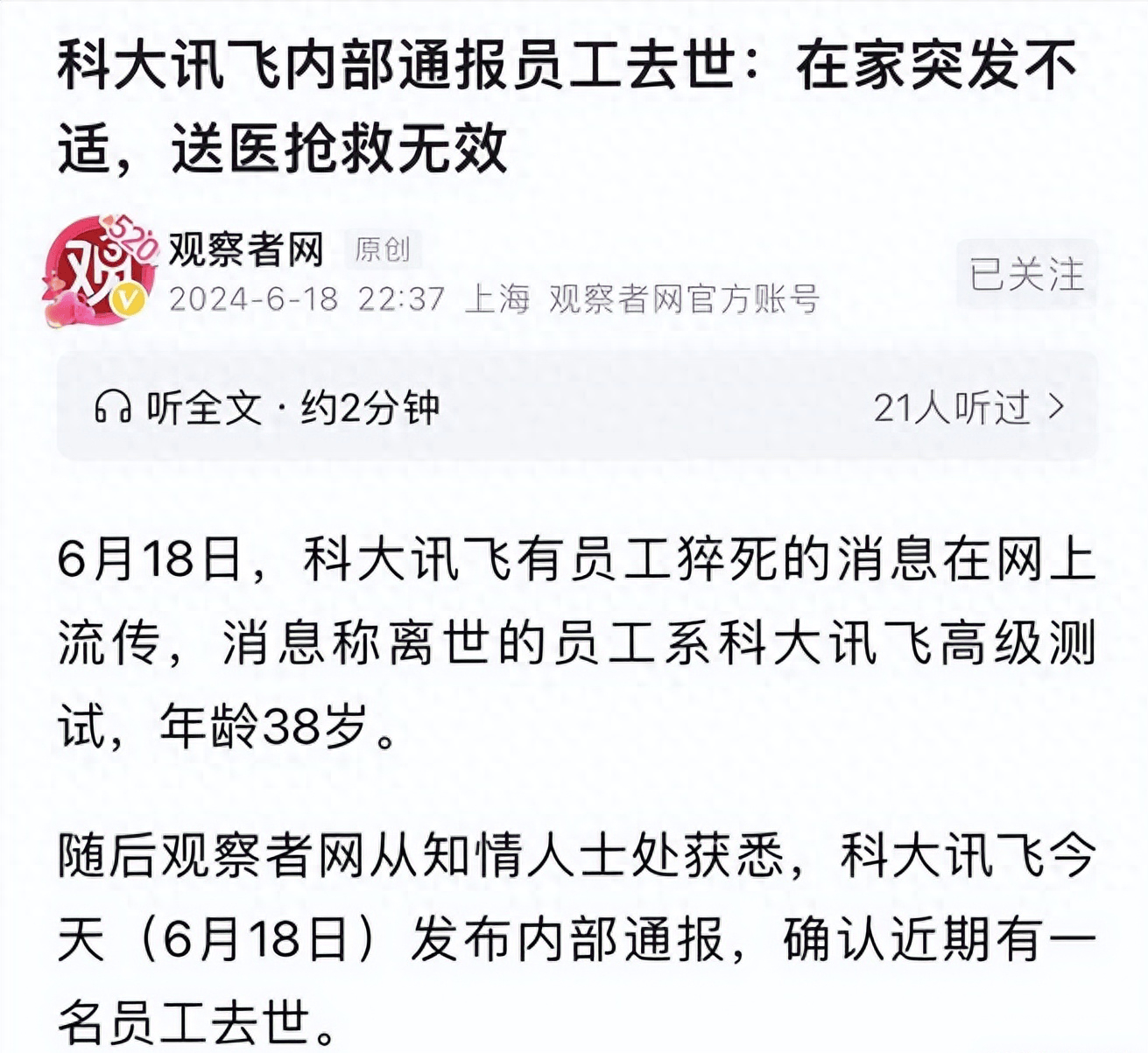Play the 听全文 audio version
Image resolution: width=1148 pixels, height=1053 pixels.
coord(267,408)
